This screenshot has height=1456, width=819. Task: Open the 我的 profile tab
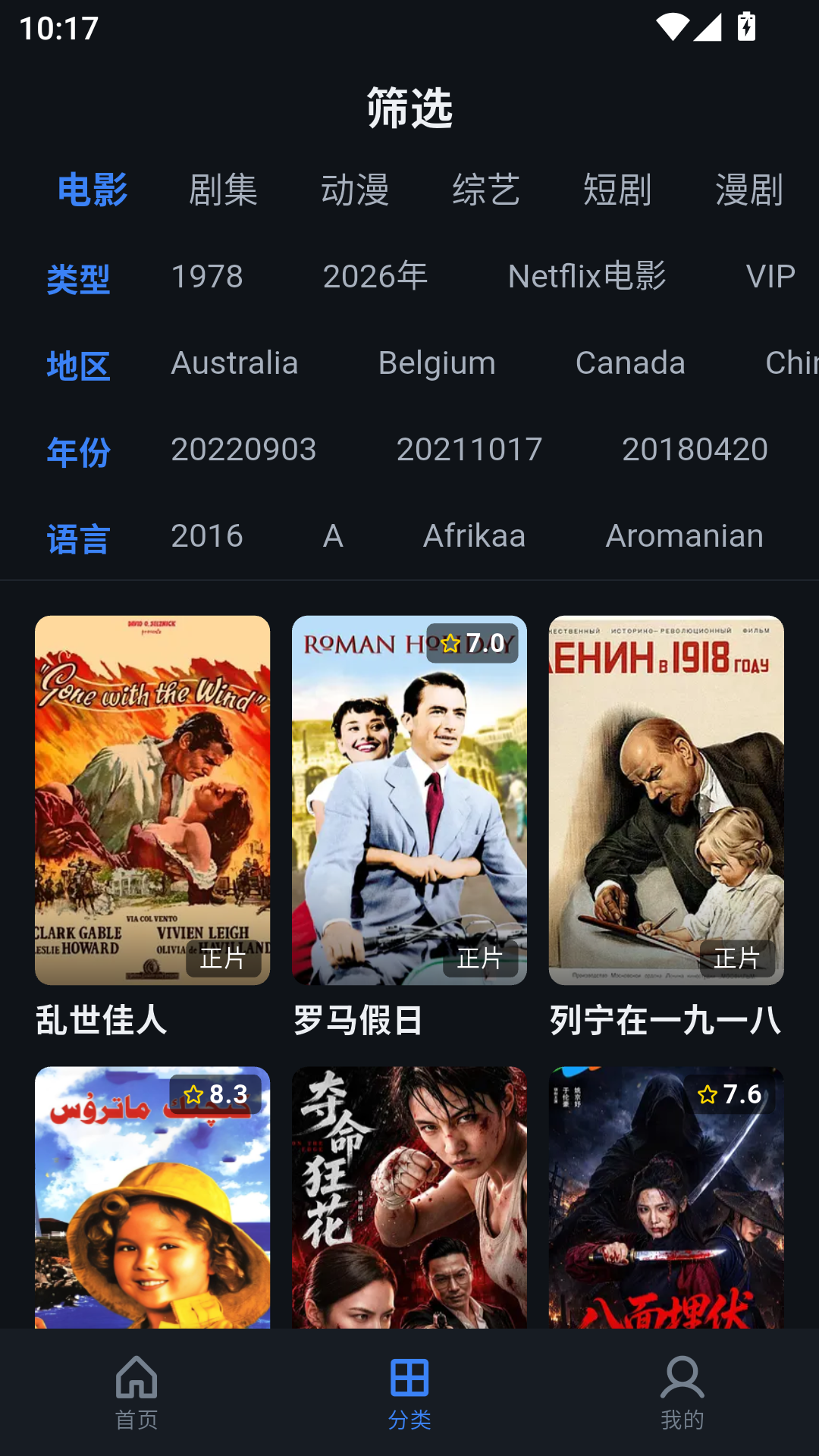tap(682, 1392)
